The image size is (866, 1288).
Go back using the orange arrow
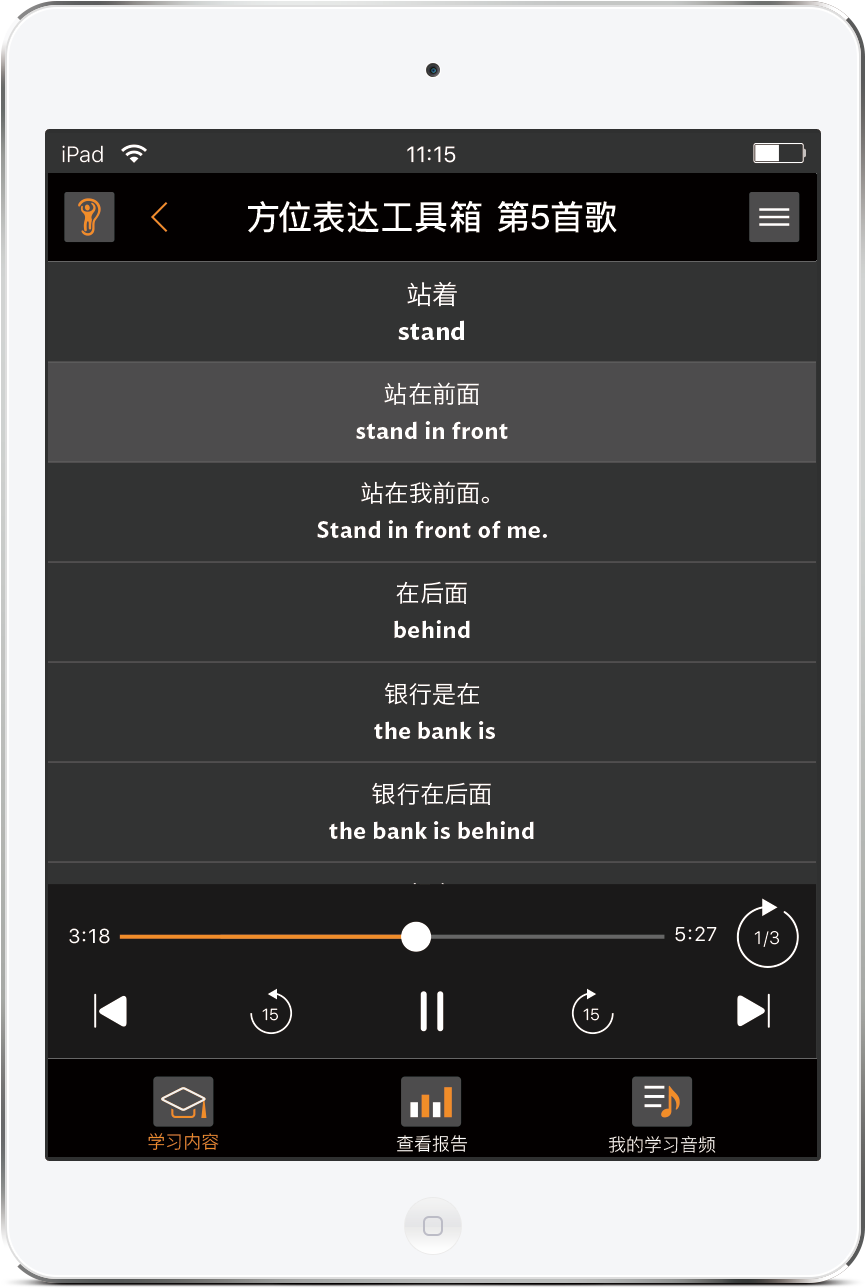click(159, 217)
